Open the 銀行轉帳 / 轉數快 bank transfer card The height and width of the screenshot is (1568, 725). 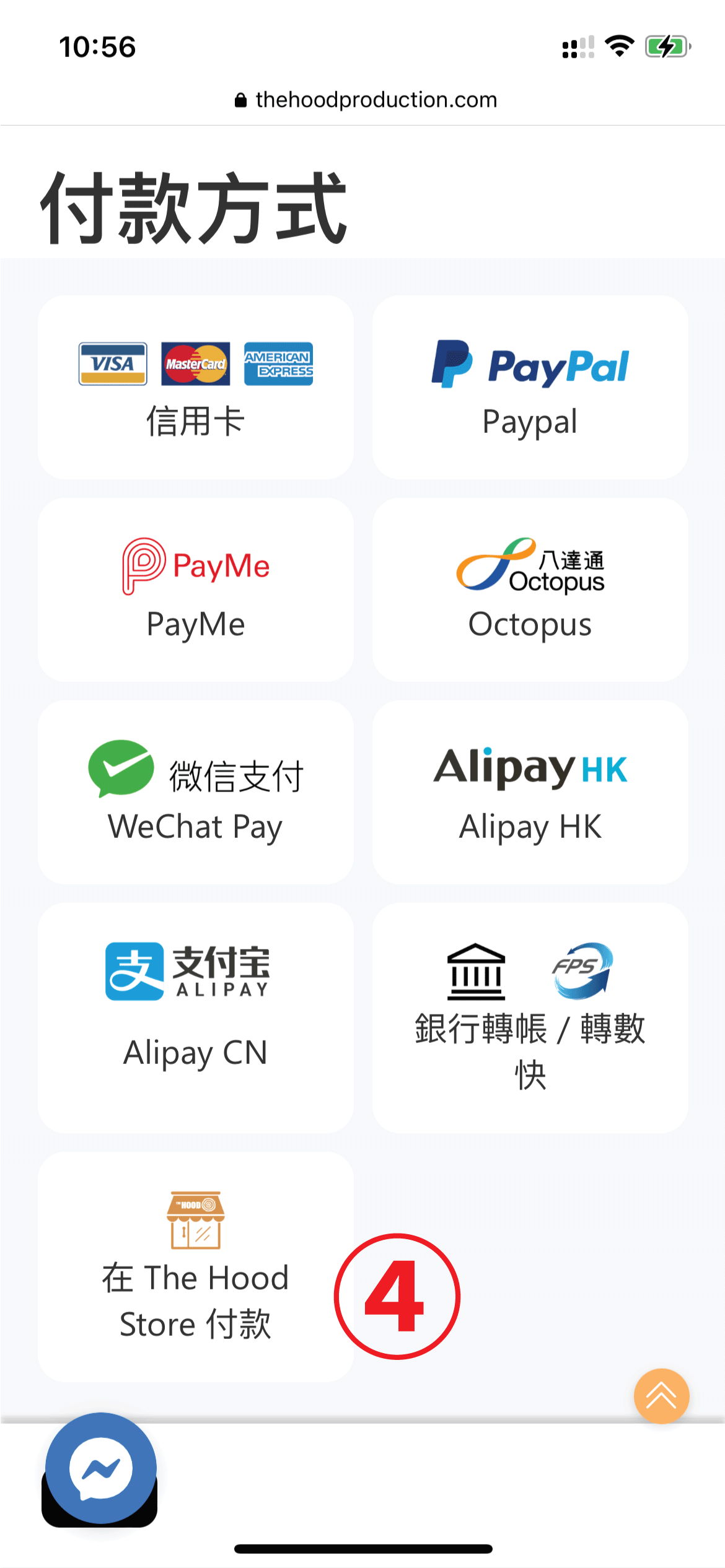click(x=530, y=1017)
